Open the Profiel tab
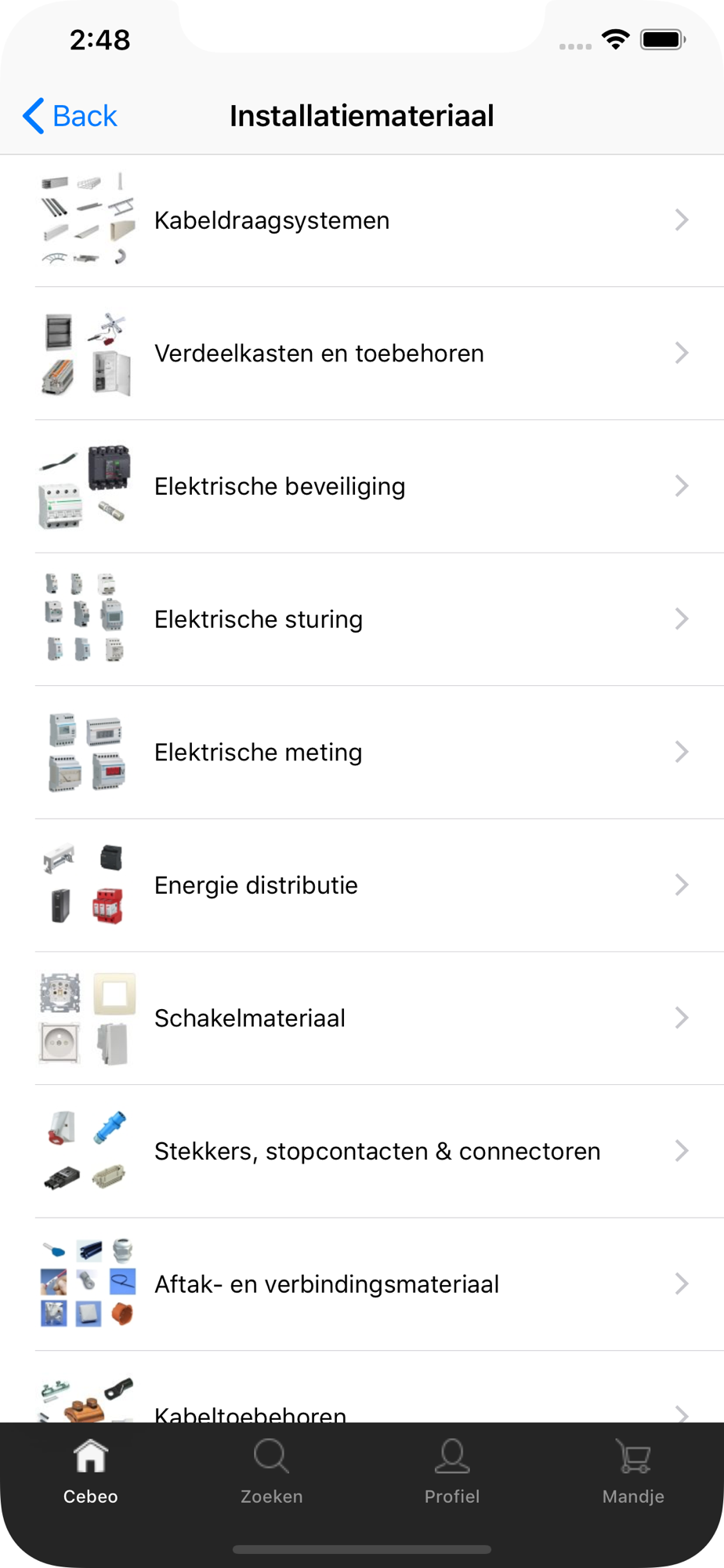 click(x=452, y=1472)
